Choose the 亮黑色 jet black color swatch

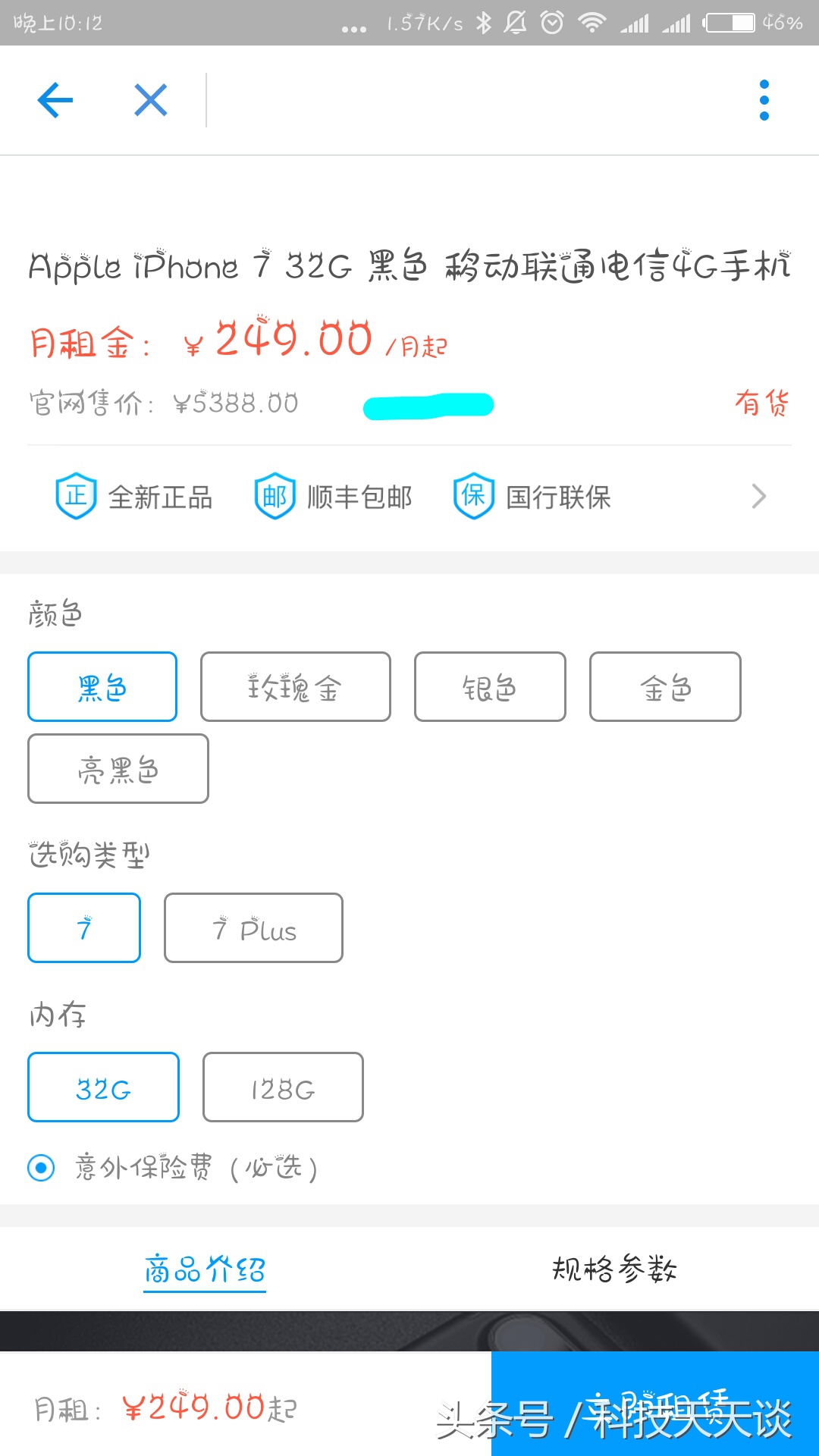pos(118,769)
